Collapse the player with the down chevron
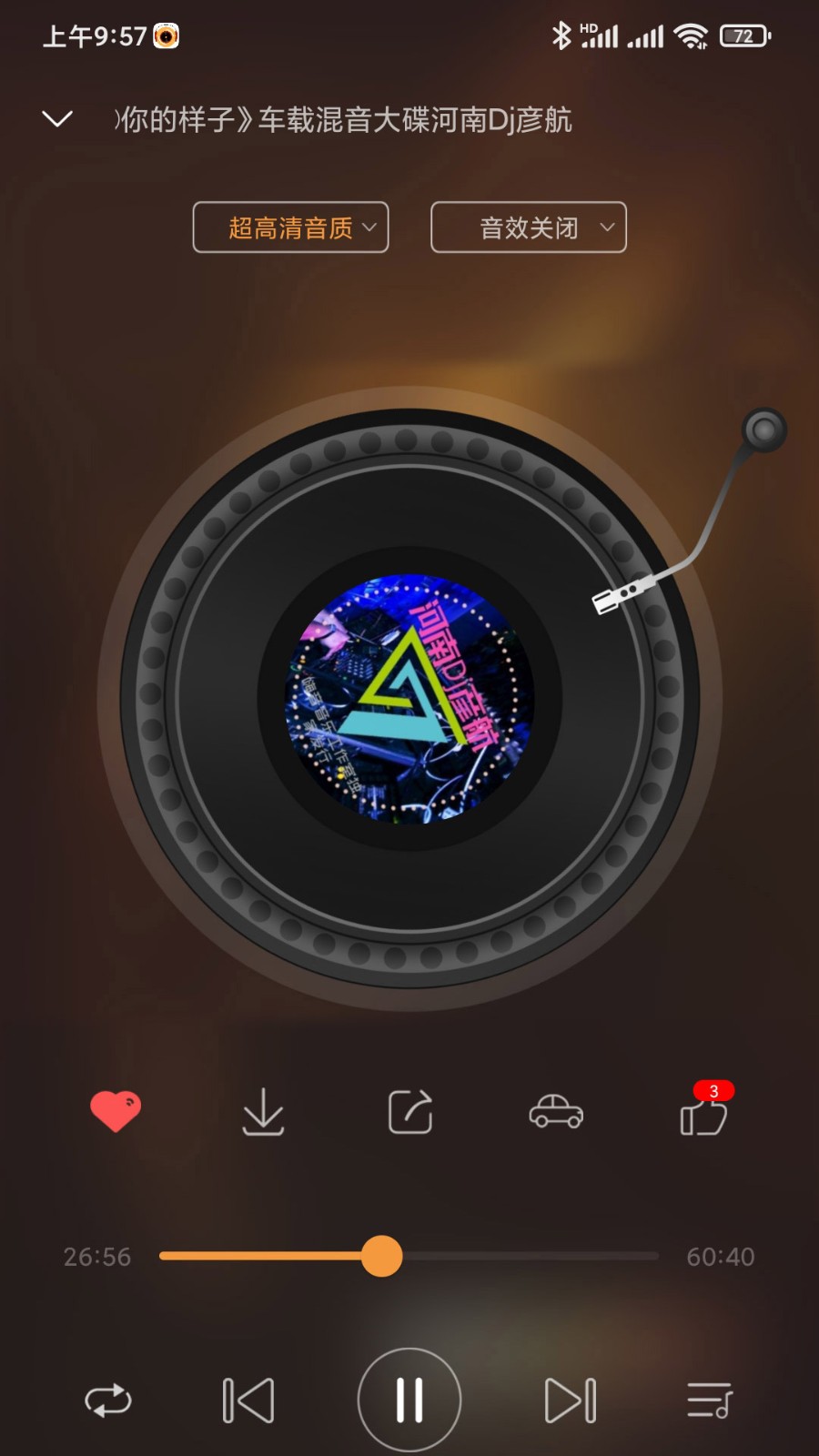 coord(57,118)
